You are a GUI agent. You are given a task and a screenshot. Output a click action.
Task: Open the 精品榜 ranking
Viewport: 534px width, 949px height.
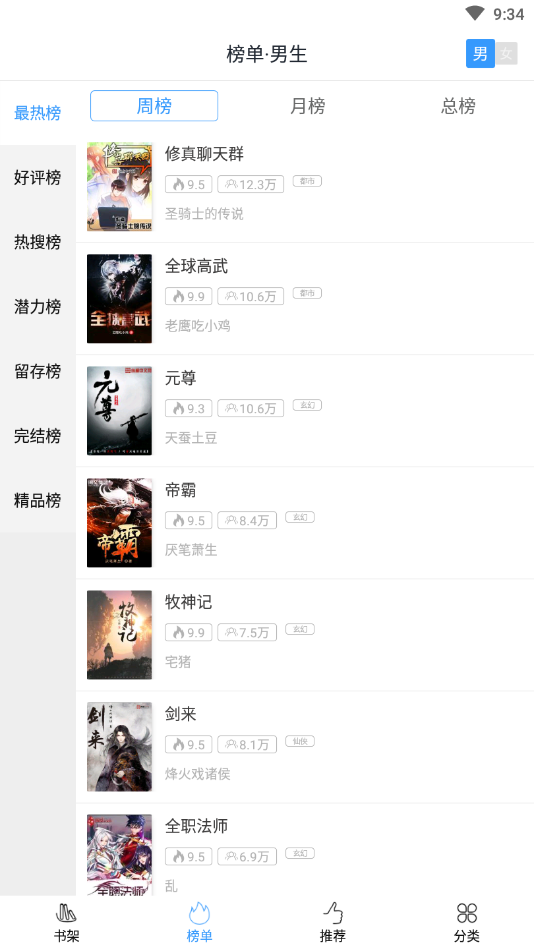click(38, 501)
